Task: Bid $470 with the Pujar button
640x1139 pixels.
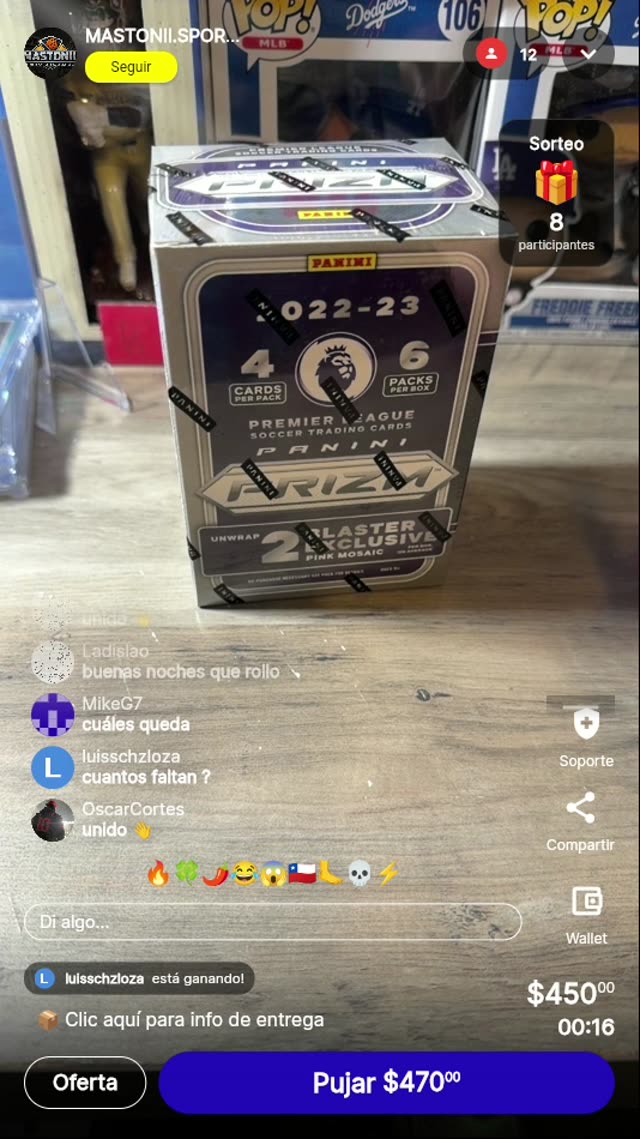Action: point(386,1083)
